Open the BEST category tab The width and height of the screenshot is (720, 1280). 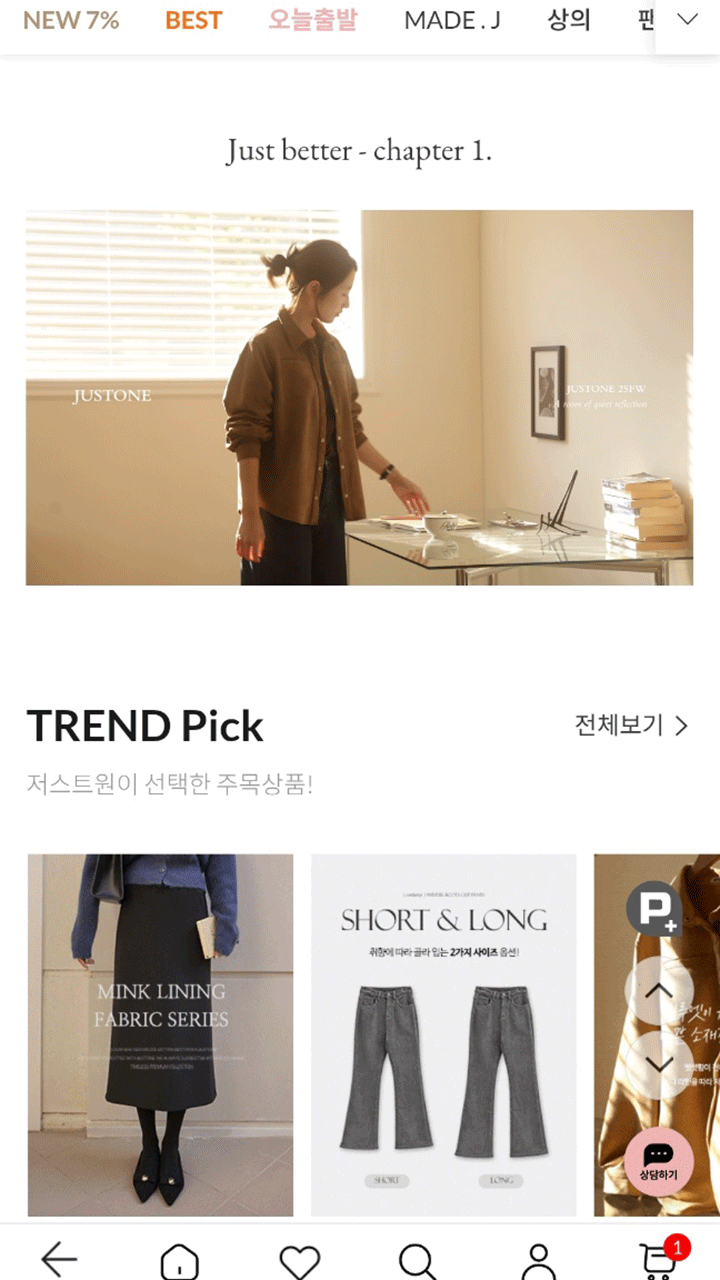click(193, 20)
